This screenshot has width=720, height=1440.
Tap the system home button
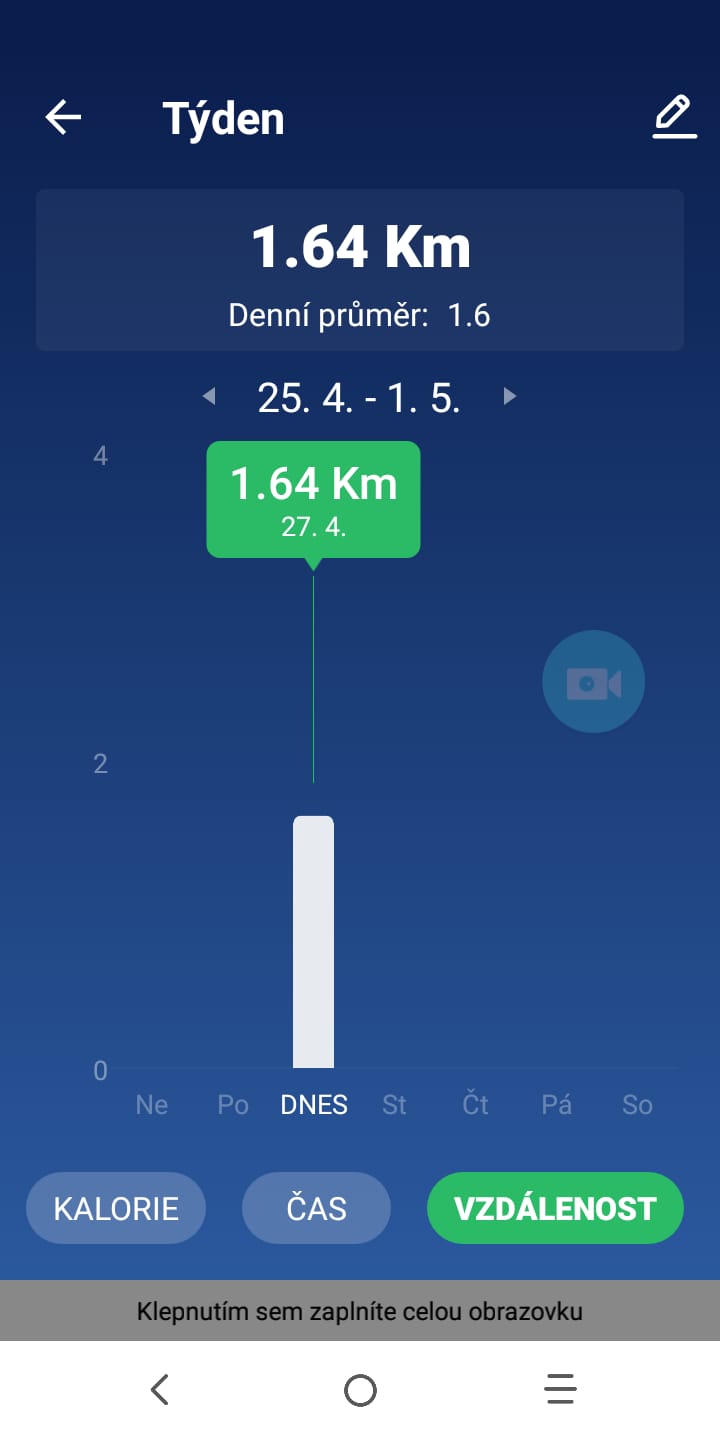[x=360, y=1390]
